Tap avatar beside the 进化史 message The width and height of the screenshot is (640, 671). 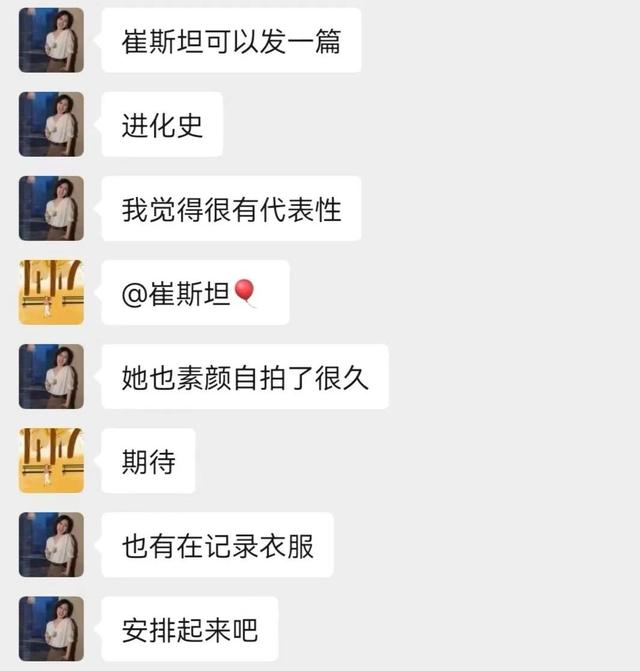[51, 124]
